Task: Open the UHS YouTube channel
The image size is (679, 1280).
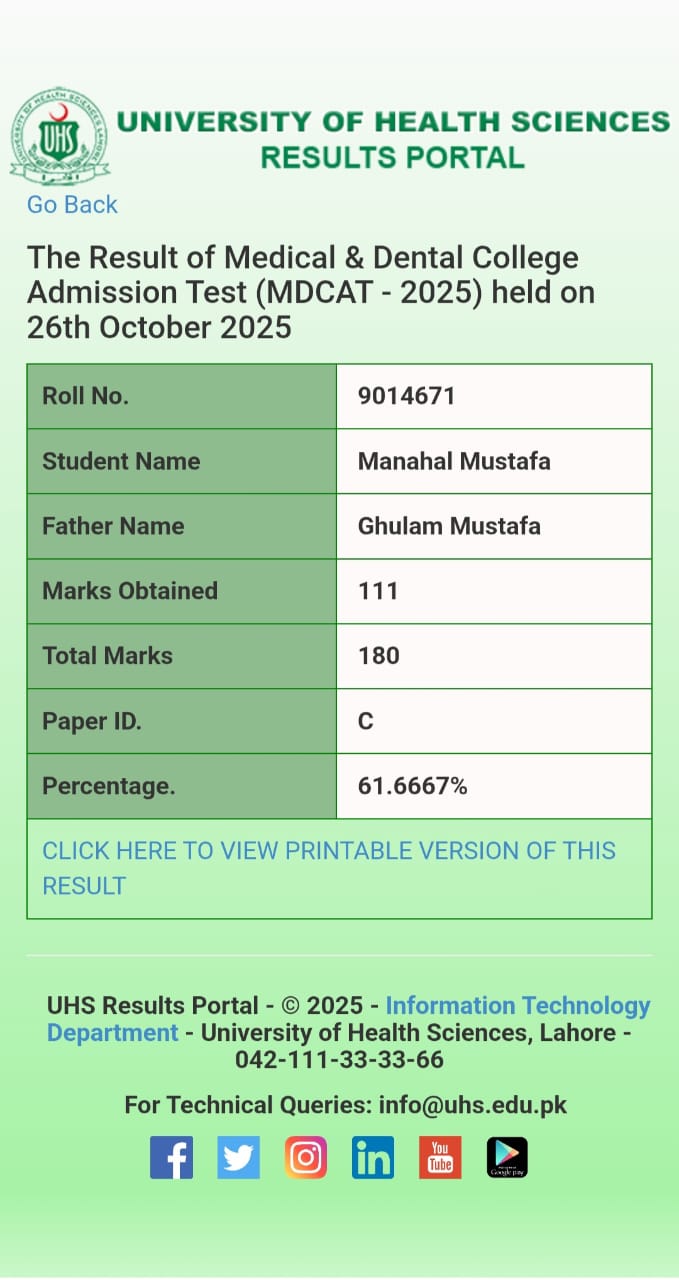Action: (x=440, y=1158)
